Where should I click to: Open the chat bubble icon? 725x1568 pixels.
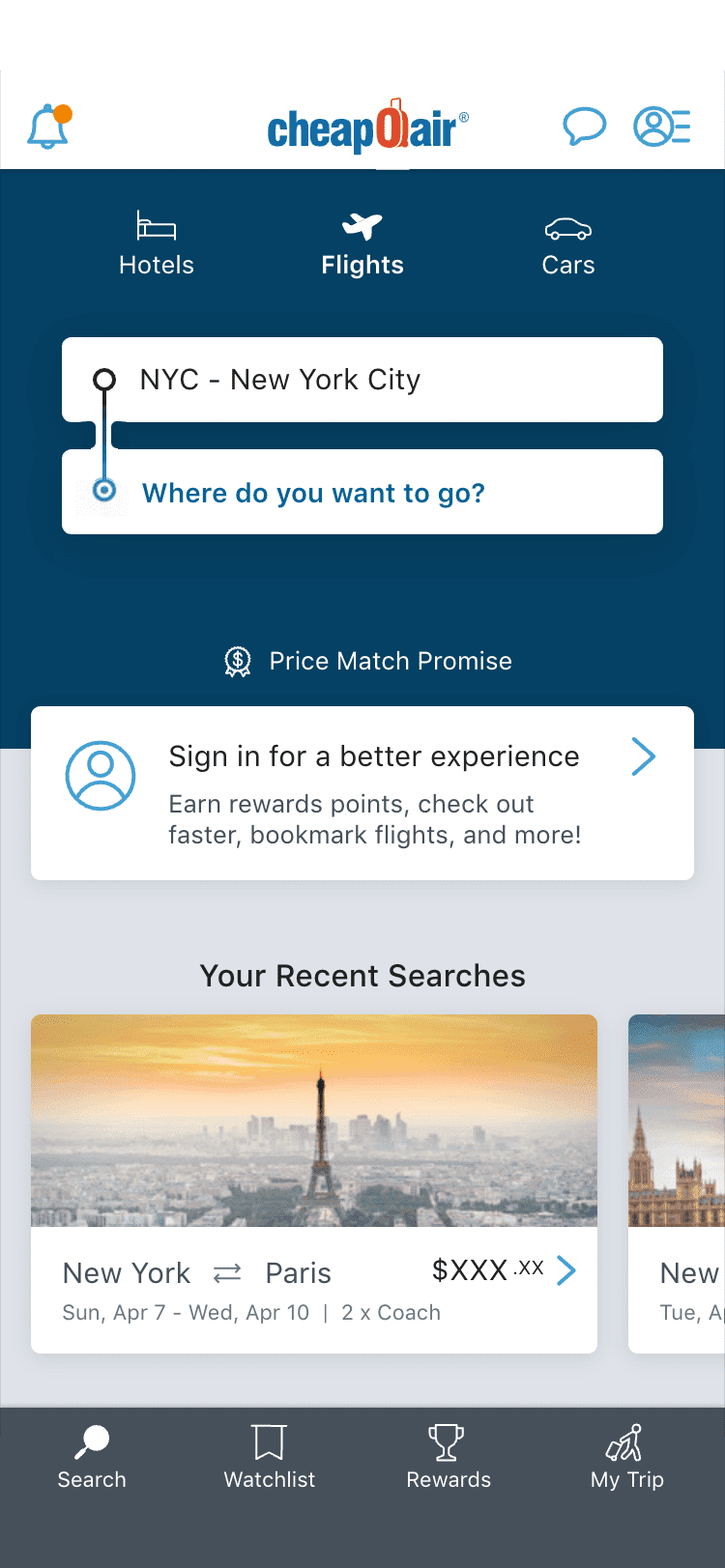coord(584,127)
